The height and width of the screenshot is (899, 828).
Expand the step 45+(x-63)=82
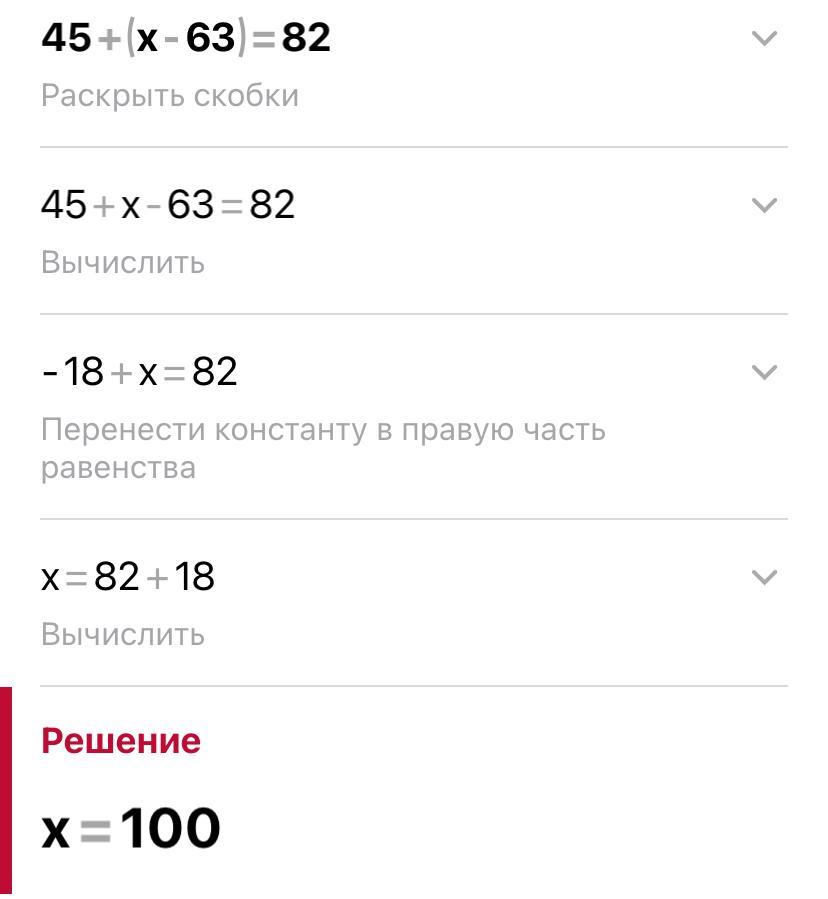[x=764, y=39]
